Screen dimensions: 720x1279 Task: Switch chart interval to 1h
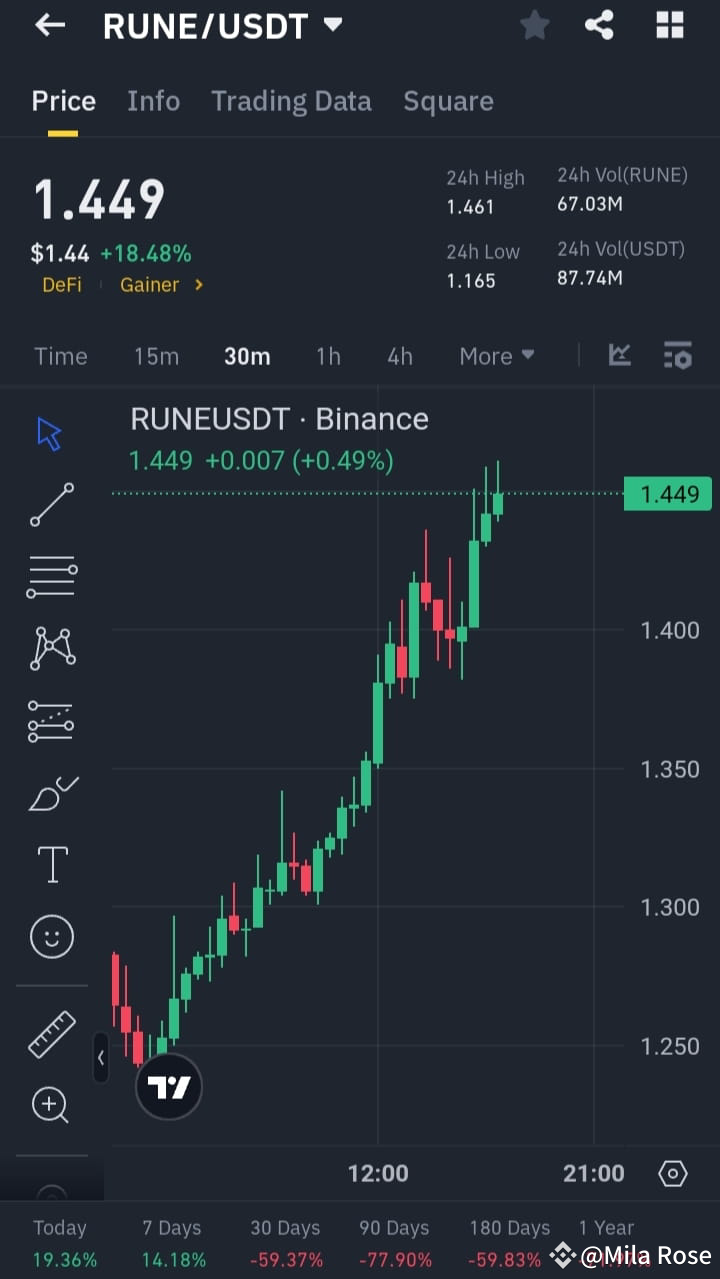(328, 355)
